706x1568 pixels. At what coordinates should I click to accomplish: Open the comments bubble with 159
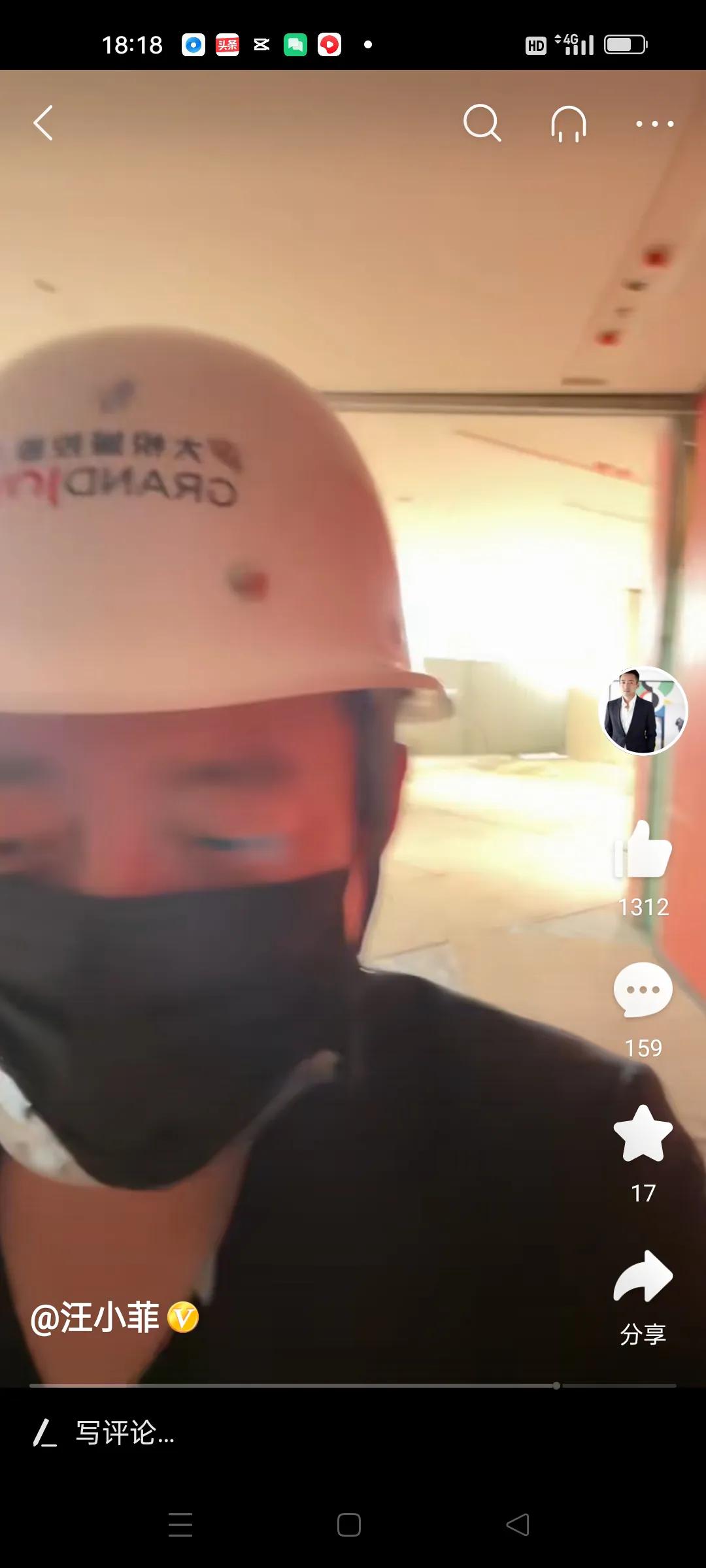643,990
